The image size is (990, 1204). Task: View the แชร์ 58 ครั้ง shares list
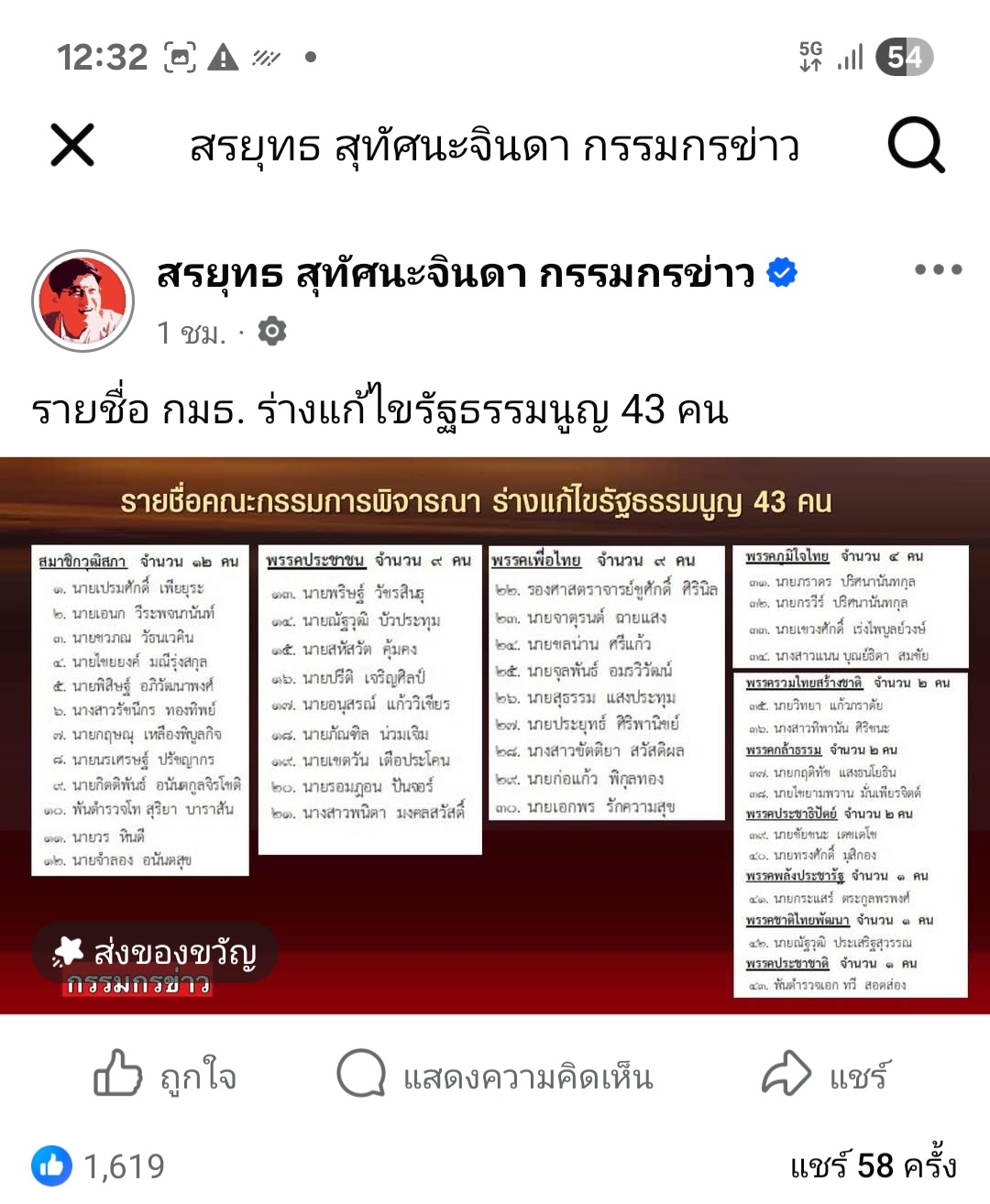coord(873,1166)
